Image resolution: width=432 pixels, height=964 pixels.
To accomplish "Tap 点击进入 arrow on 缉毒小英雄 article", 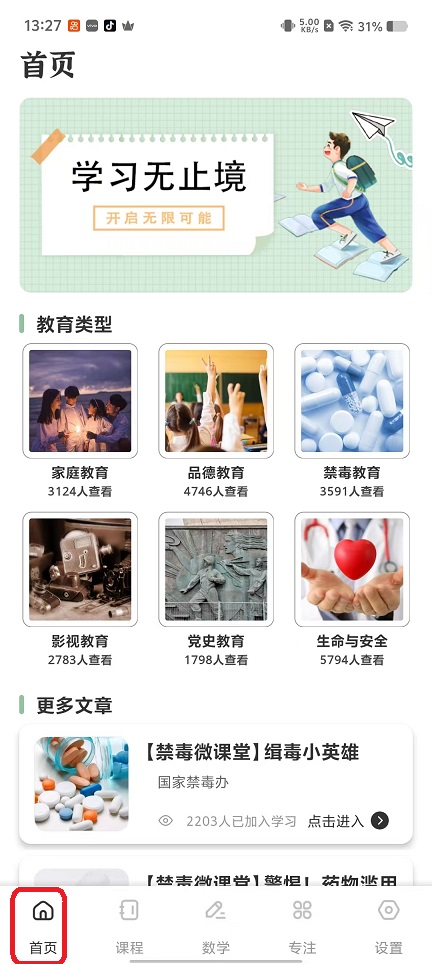I will tap(380, 821).
